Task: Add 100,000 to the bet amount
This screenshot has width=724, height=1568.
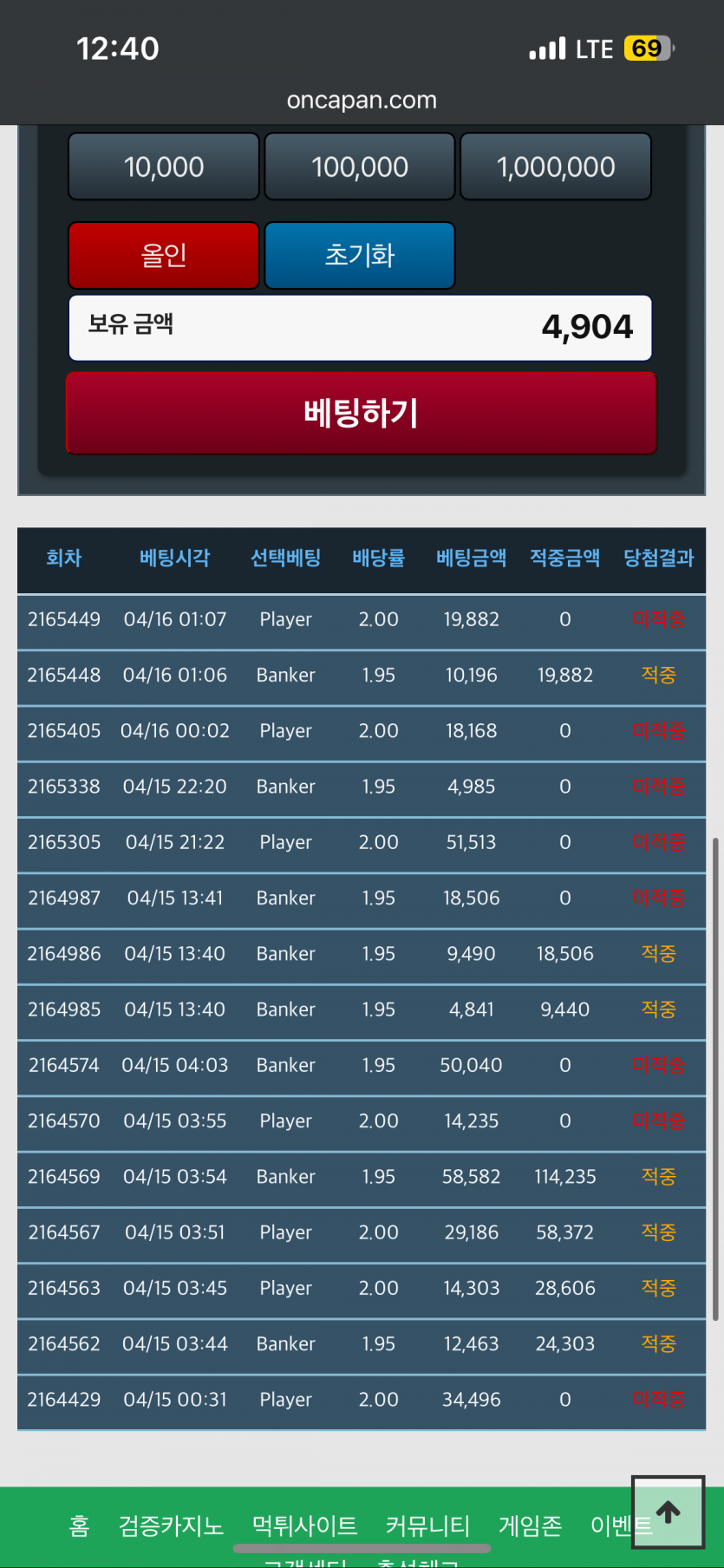Action: (360, 167)
